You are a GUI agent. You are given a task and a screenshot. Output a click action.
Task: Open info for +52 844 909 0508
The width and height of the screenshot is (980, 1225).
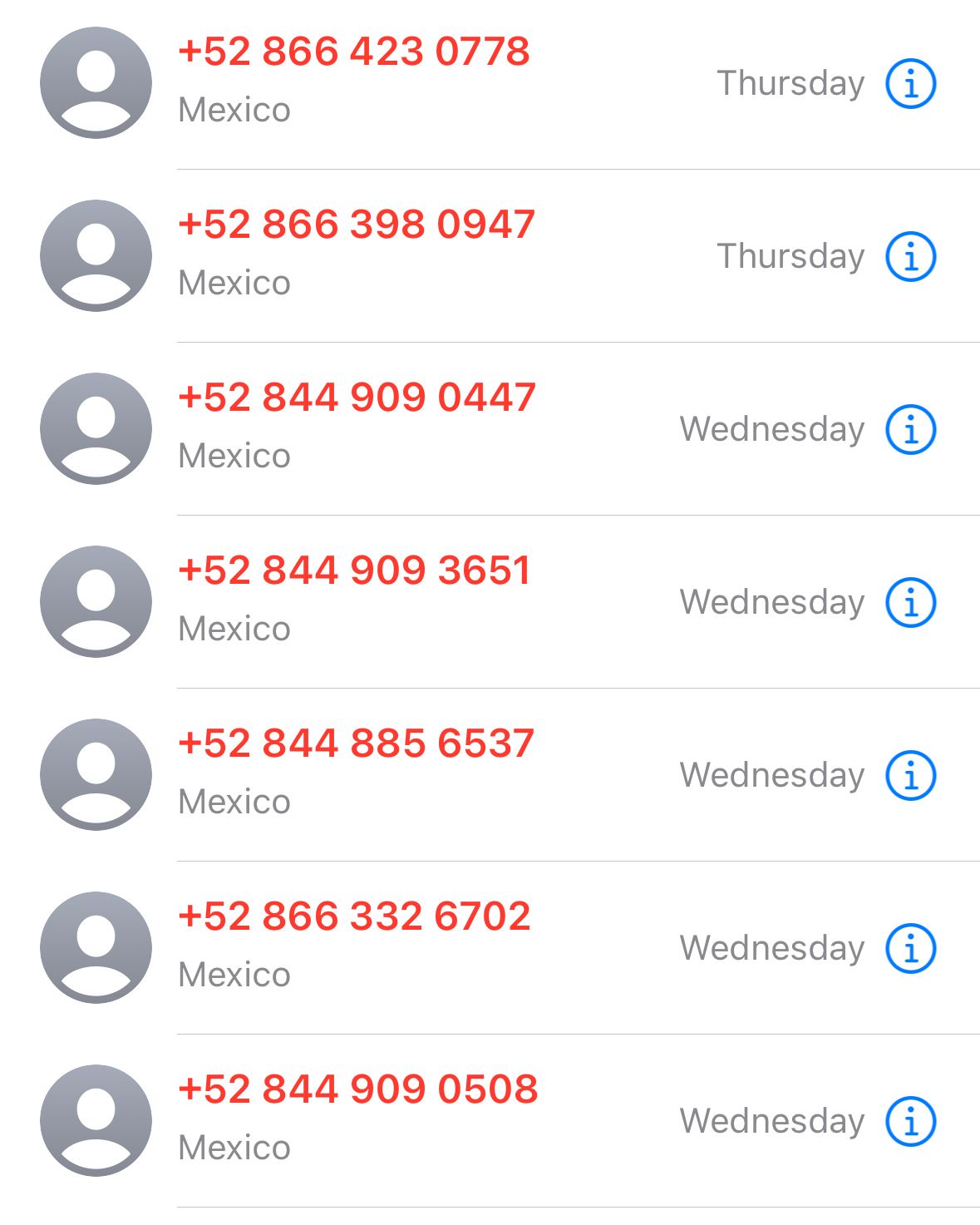(x=910, y=1121)
